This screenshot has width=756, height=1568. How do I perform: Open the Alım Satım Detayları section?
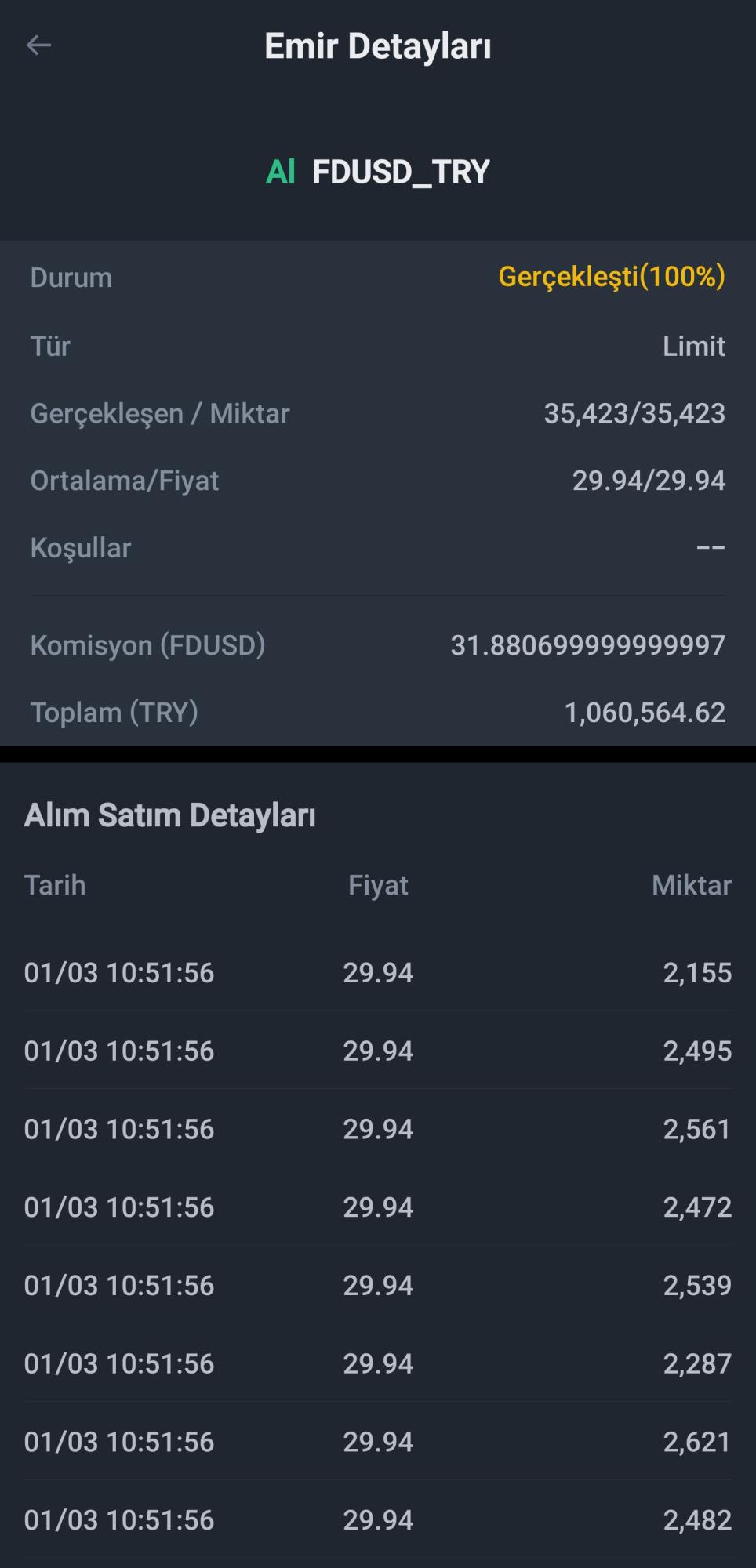coord(170,815)
